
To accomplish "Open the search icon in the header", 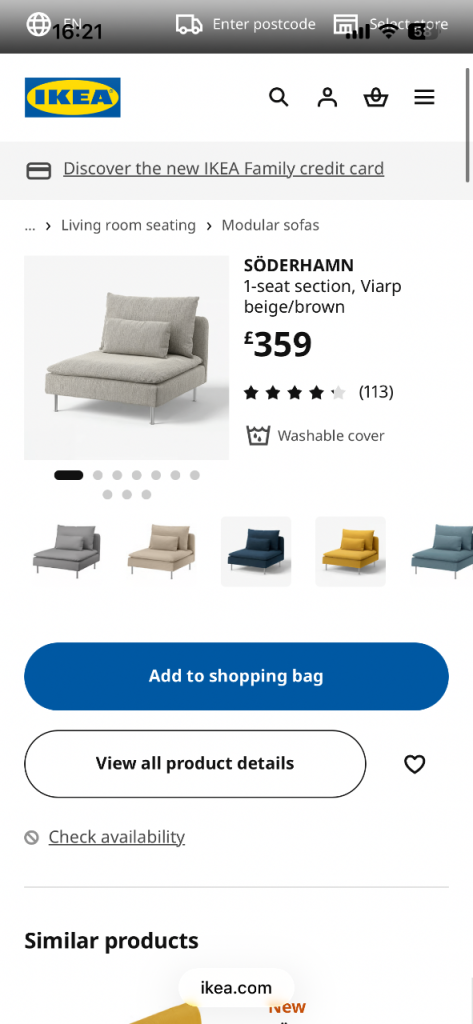I will 278,98.
